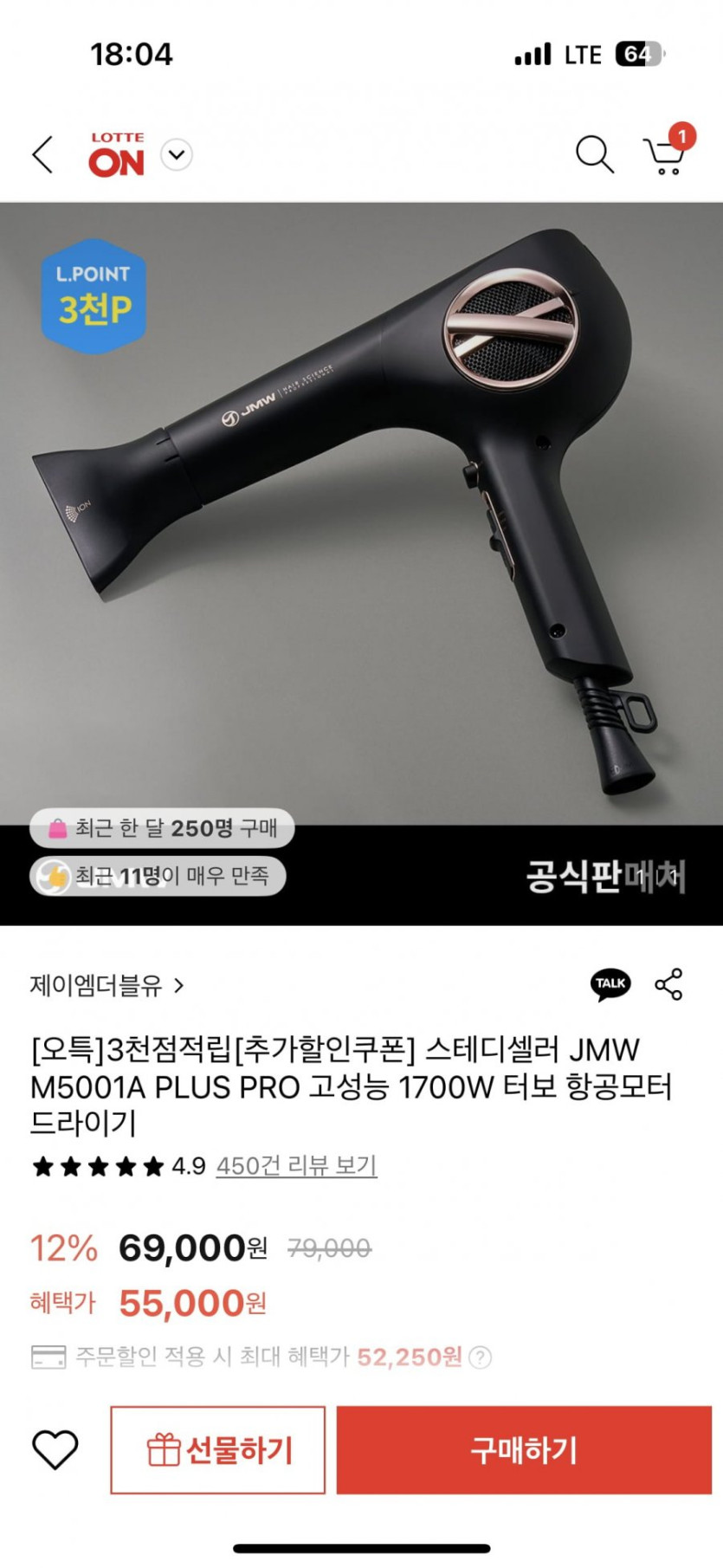
Task: Show order discount info help icon
Action: (x=480, y=1357)
